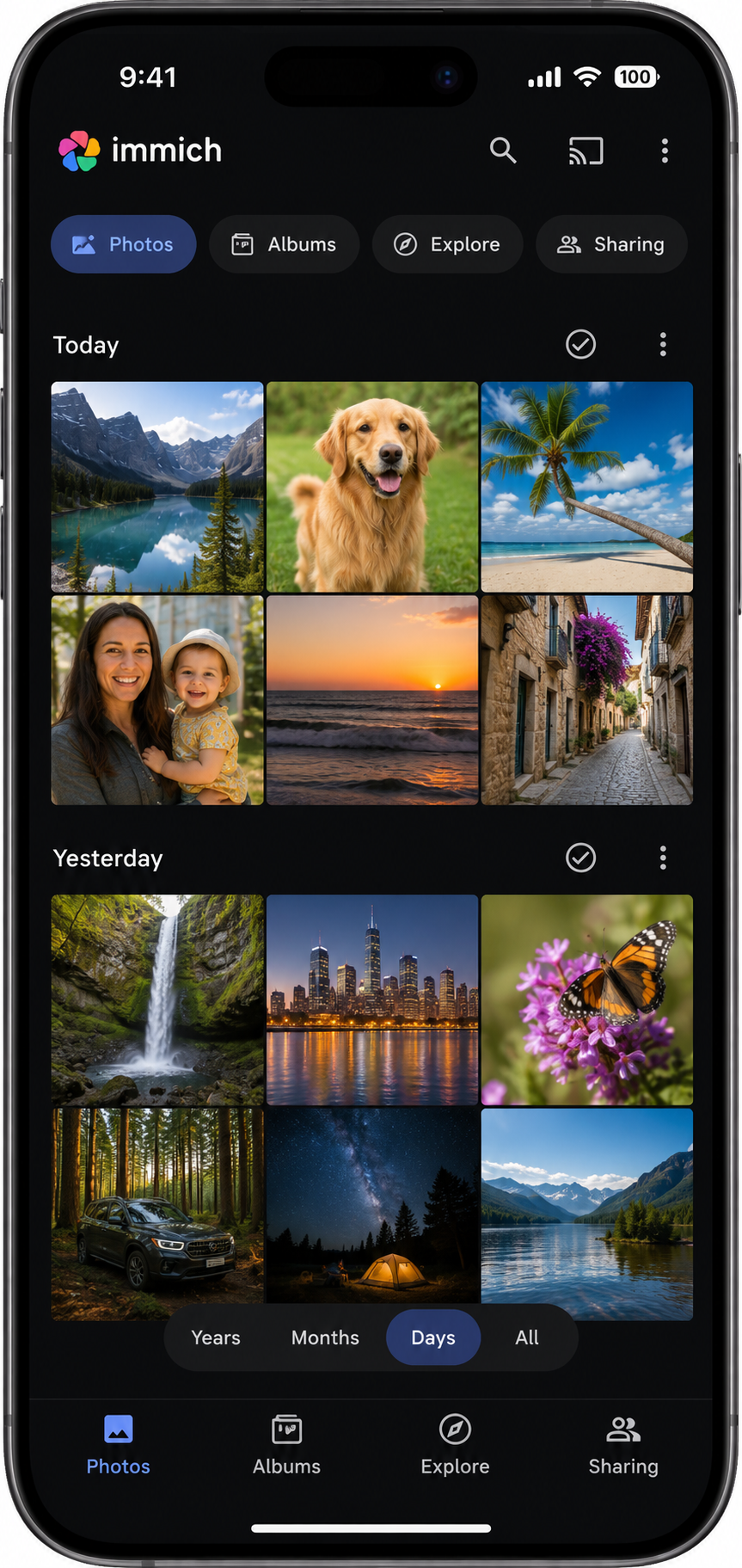Open the app bar overflow menu
Viewport: 742px width, 1568px height.
coord(664,151)
